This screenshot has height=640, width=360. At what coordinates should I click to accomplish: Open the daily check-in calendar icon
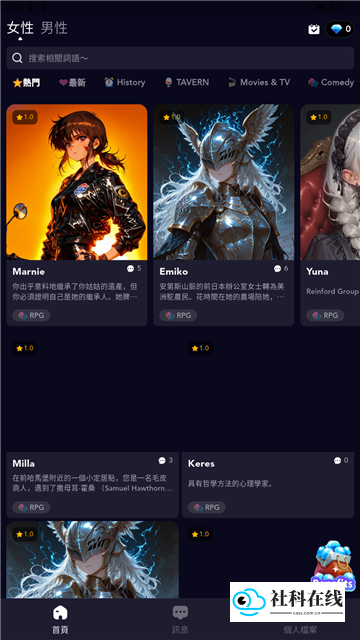(x=314, y=29)
